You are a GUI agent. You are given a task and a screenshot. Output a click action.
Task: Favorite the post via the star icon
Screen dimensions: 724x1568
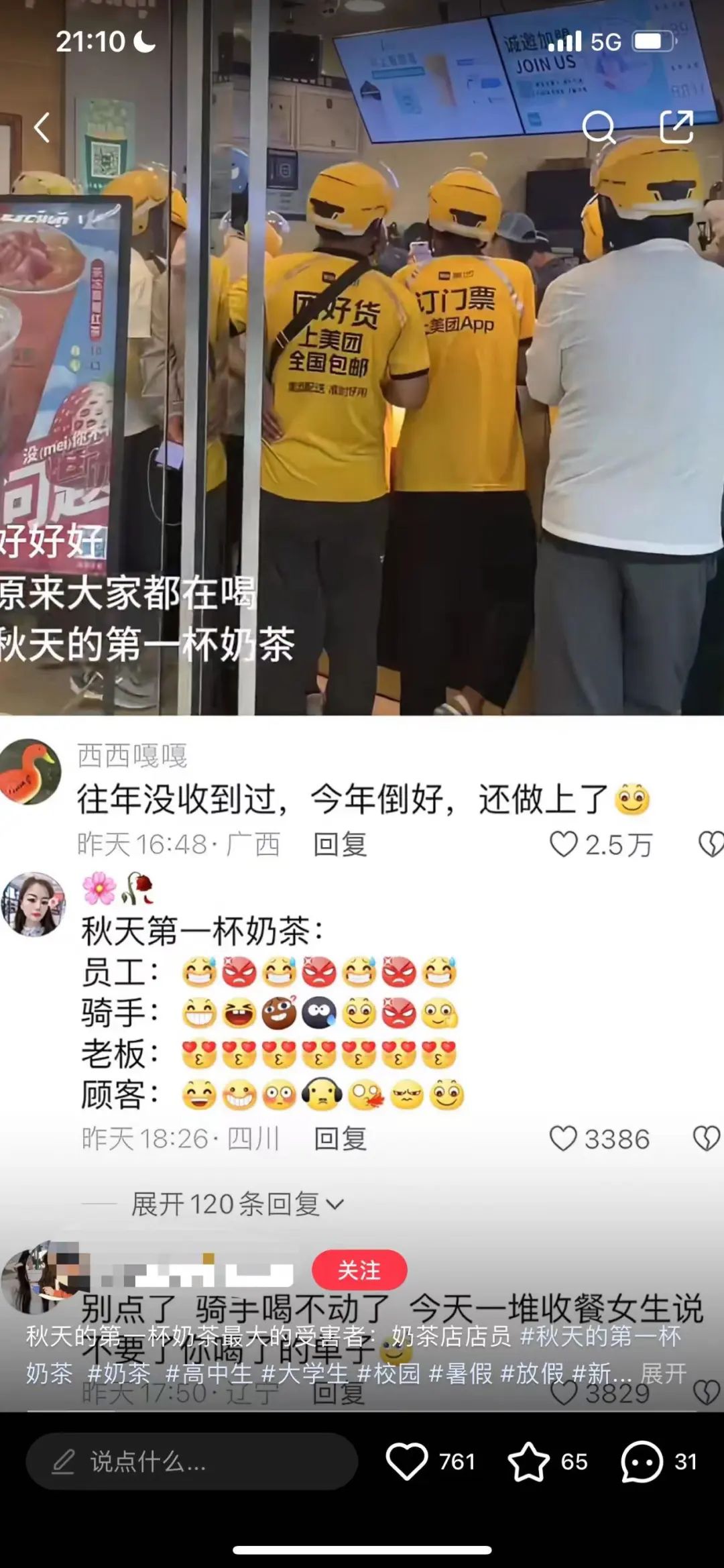[x=528, y=1461]
